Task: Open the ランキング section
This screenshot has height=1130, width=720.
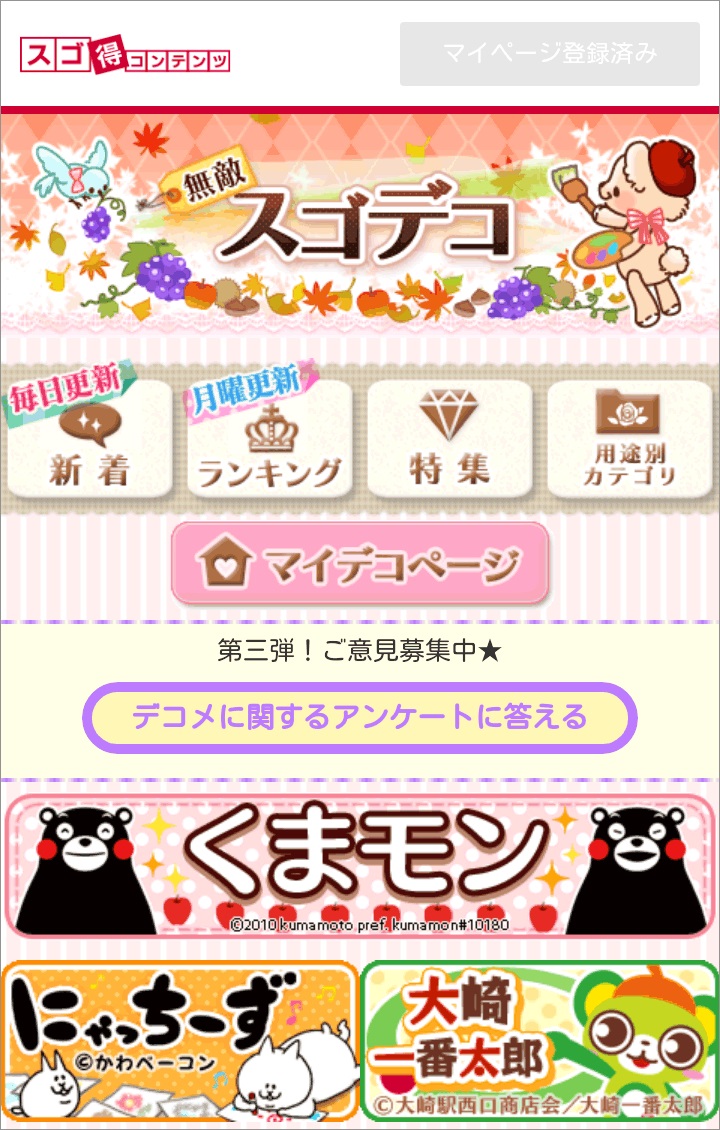Action: 269,440
